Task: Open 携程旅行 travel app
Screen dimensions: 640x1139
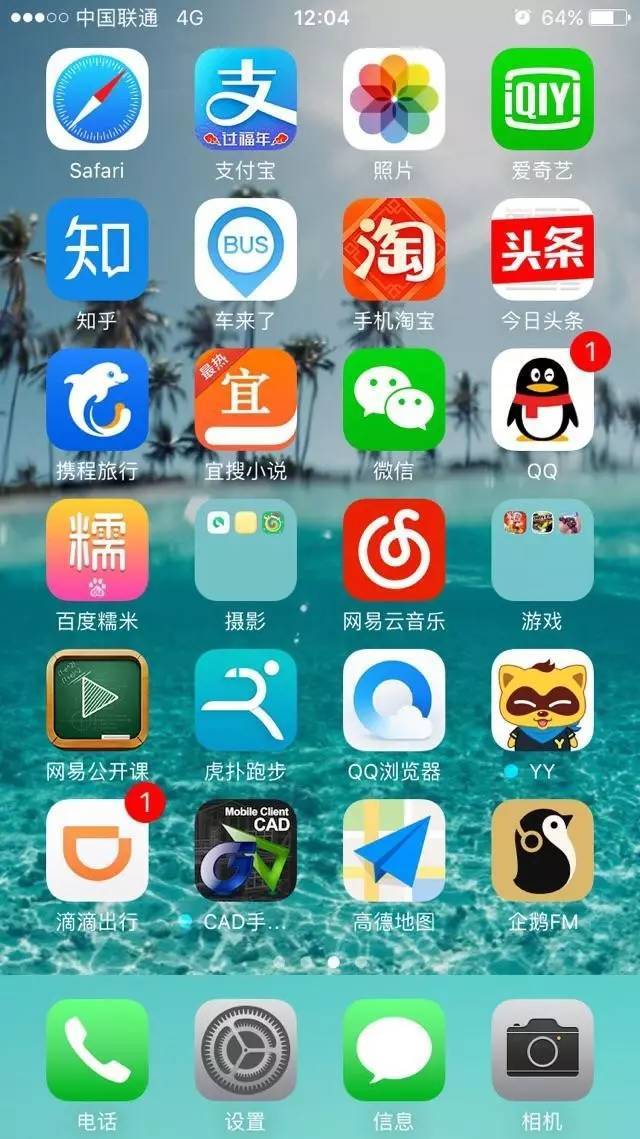Action: [x=97, y=399]
